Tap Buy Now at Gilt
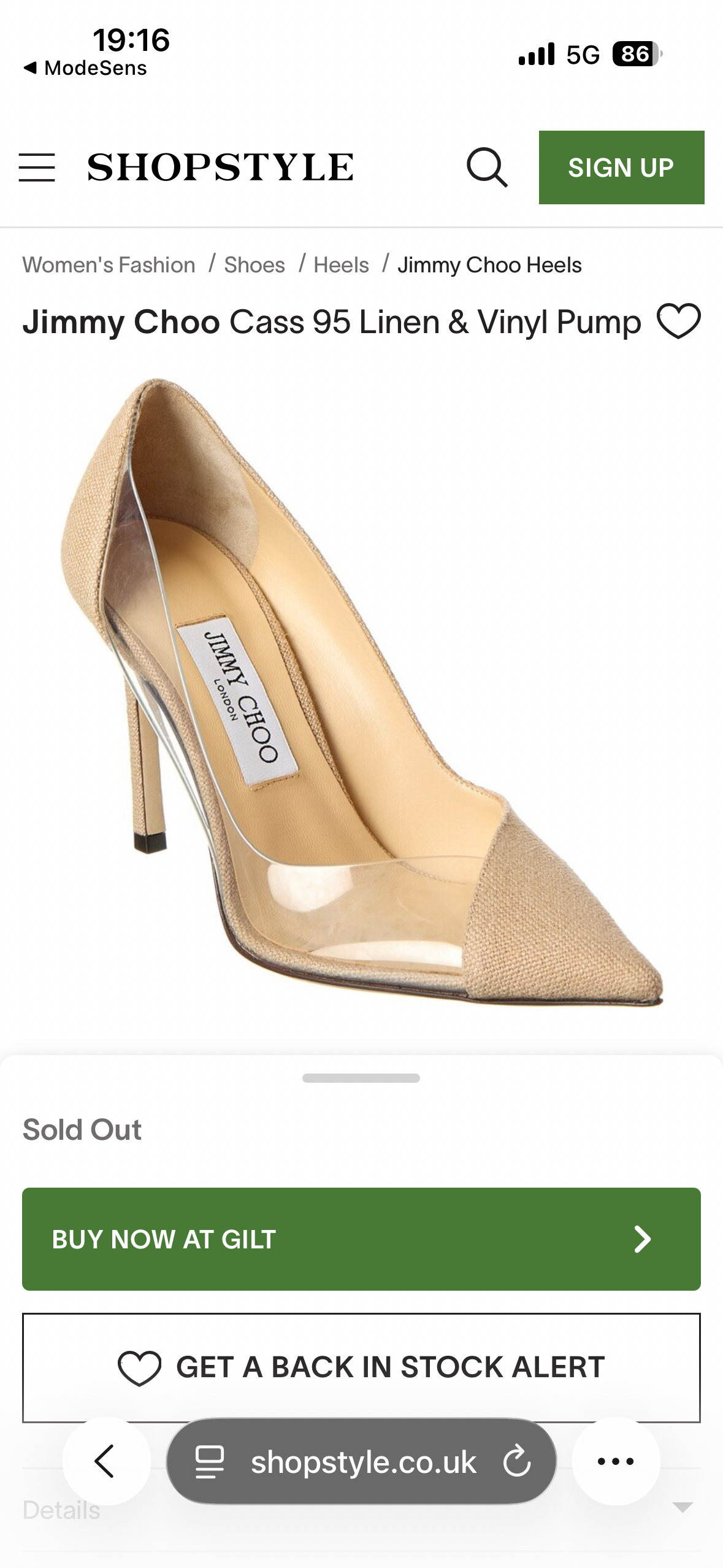Screen dimensions: 723x1568 coord(361,1239)
